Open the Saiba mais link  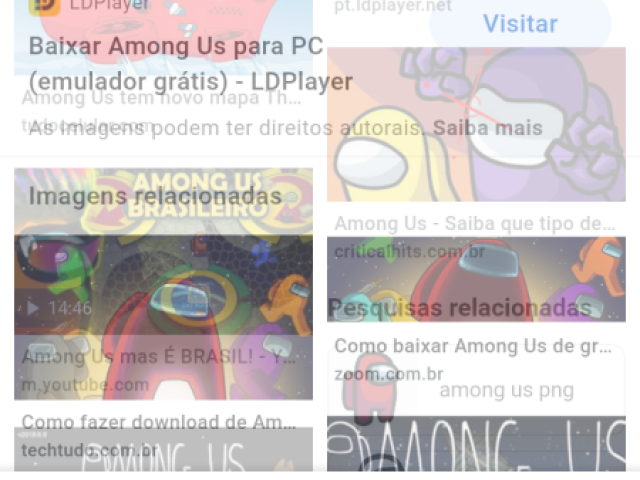coord(488,128)
